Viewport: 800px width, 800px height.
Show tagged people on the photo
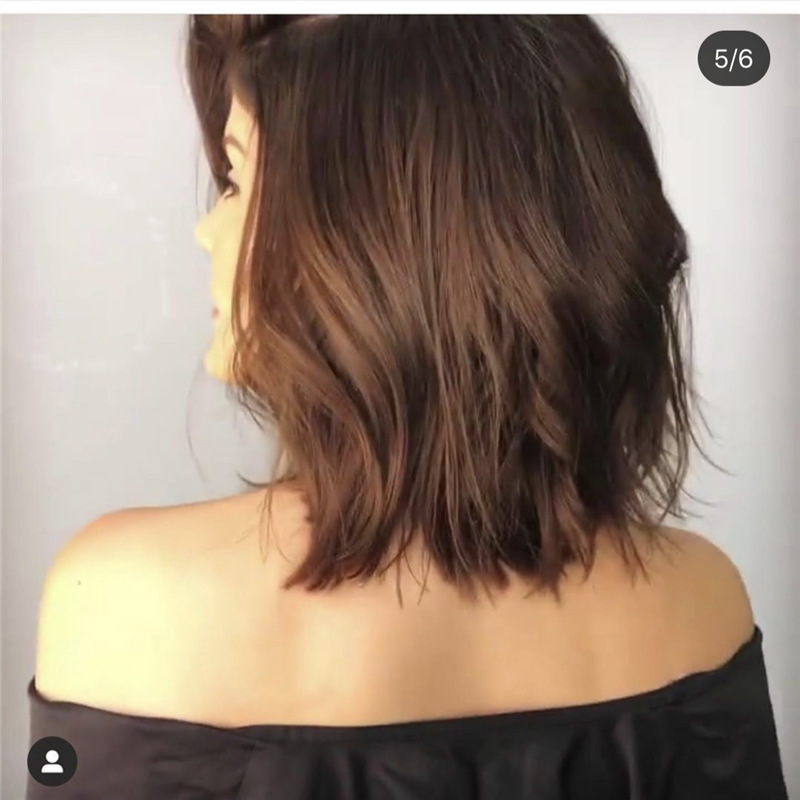point(52,761)
